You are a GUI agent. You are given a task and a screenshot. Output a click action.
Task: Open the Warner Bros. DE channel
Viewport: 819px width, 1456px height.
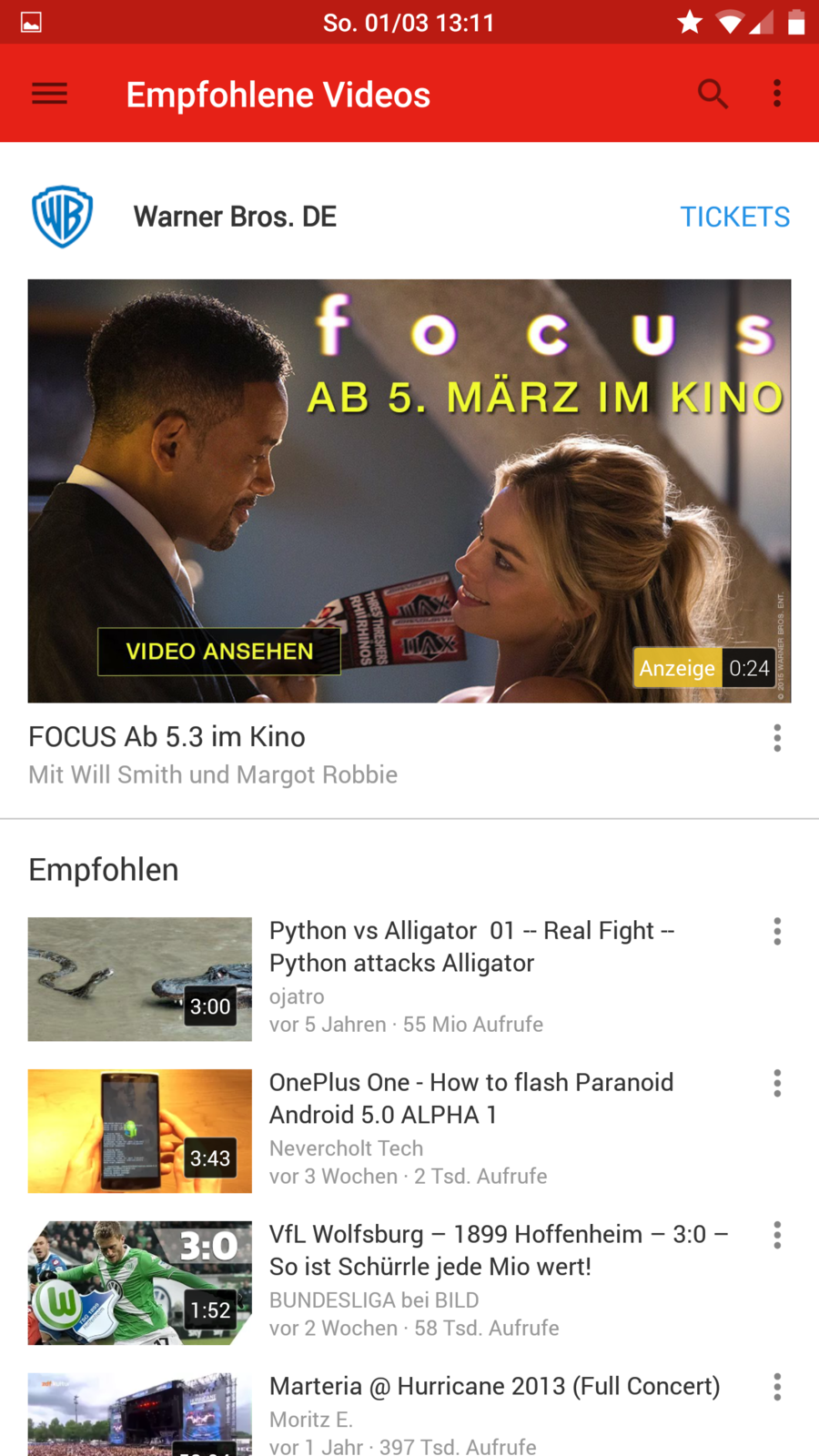(x=235, y=217)
